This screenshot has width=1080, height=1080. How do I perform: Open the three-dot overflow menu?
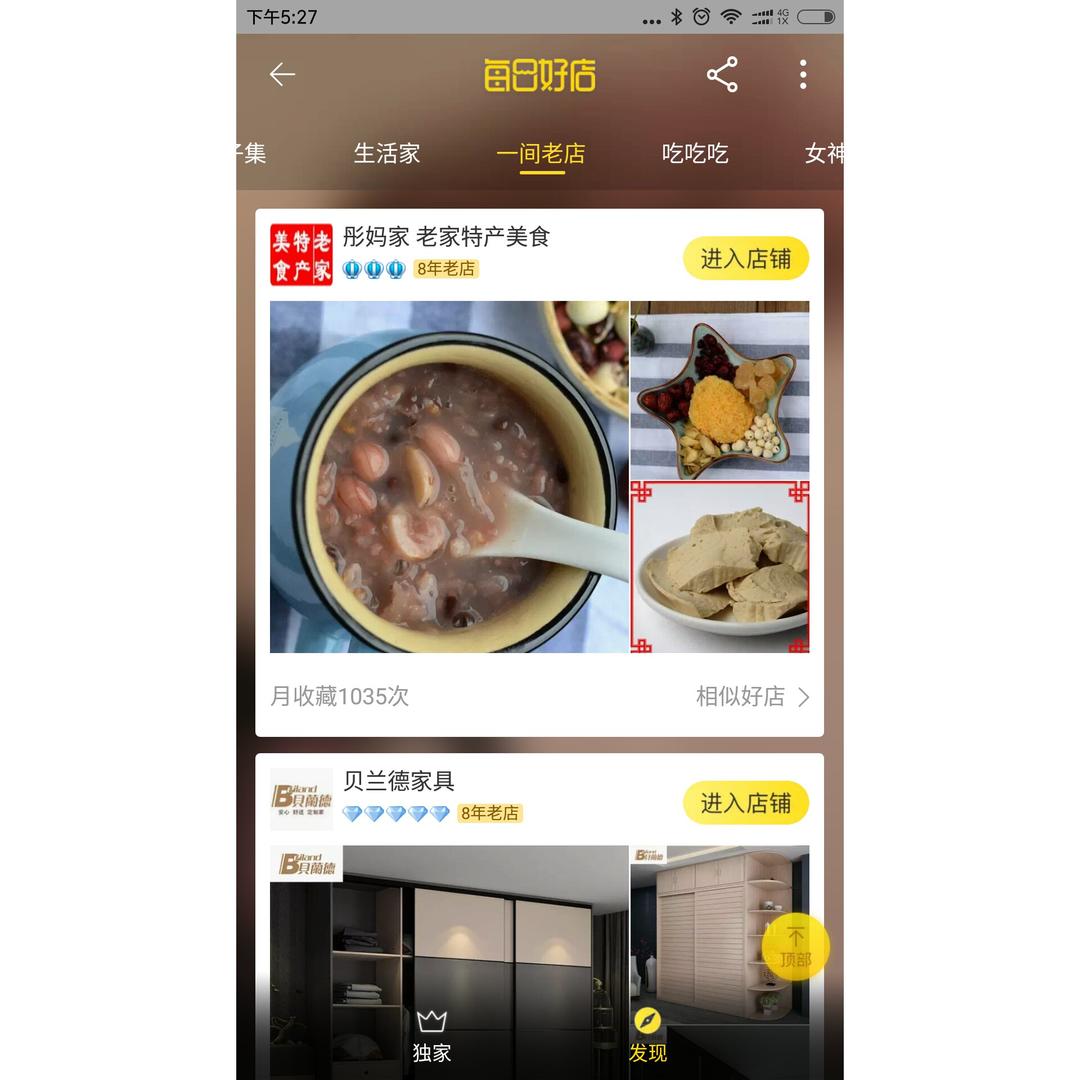coord(803,75)
